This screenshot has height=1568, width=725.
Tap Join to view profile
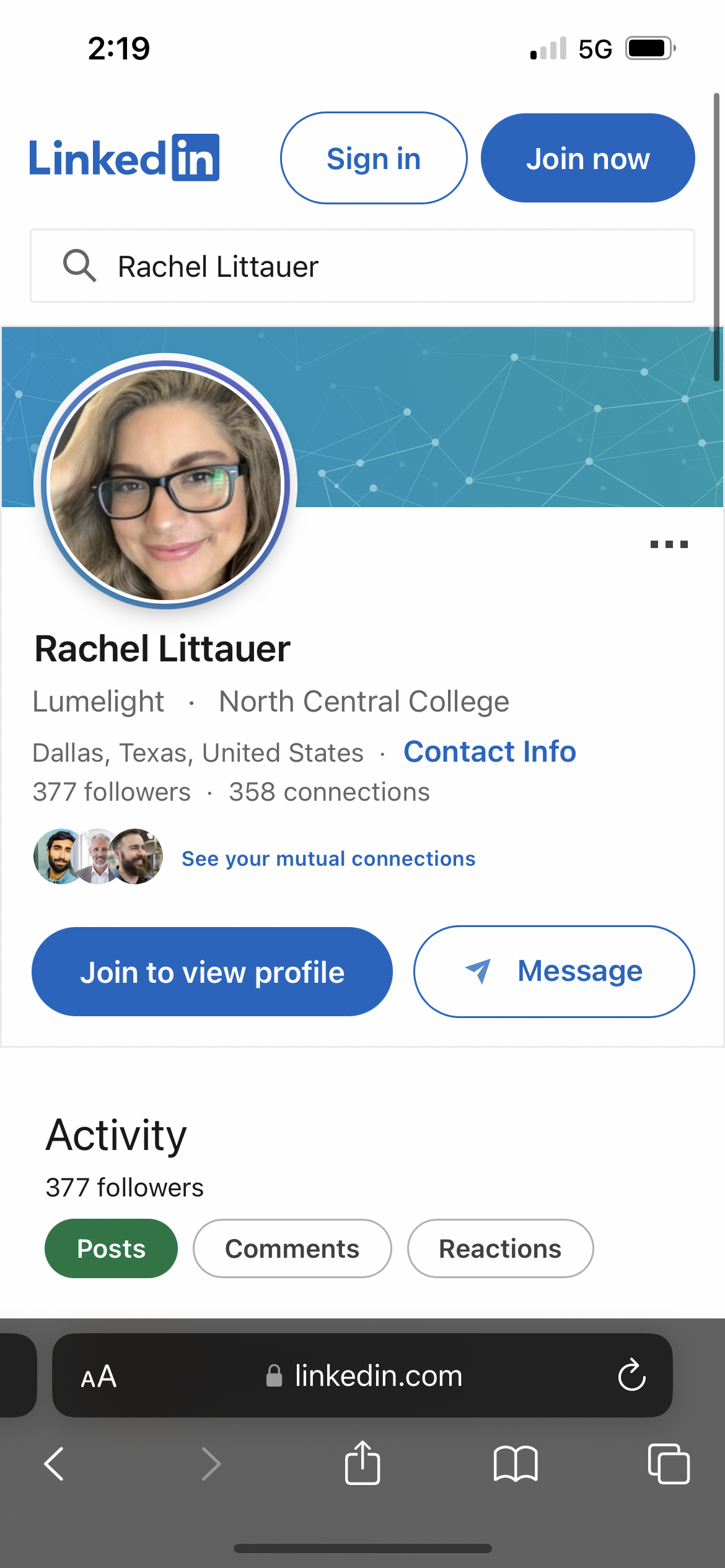(212, 972)
